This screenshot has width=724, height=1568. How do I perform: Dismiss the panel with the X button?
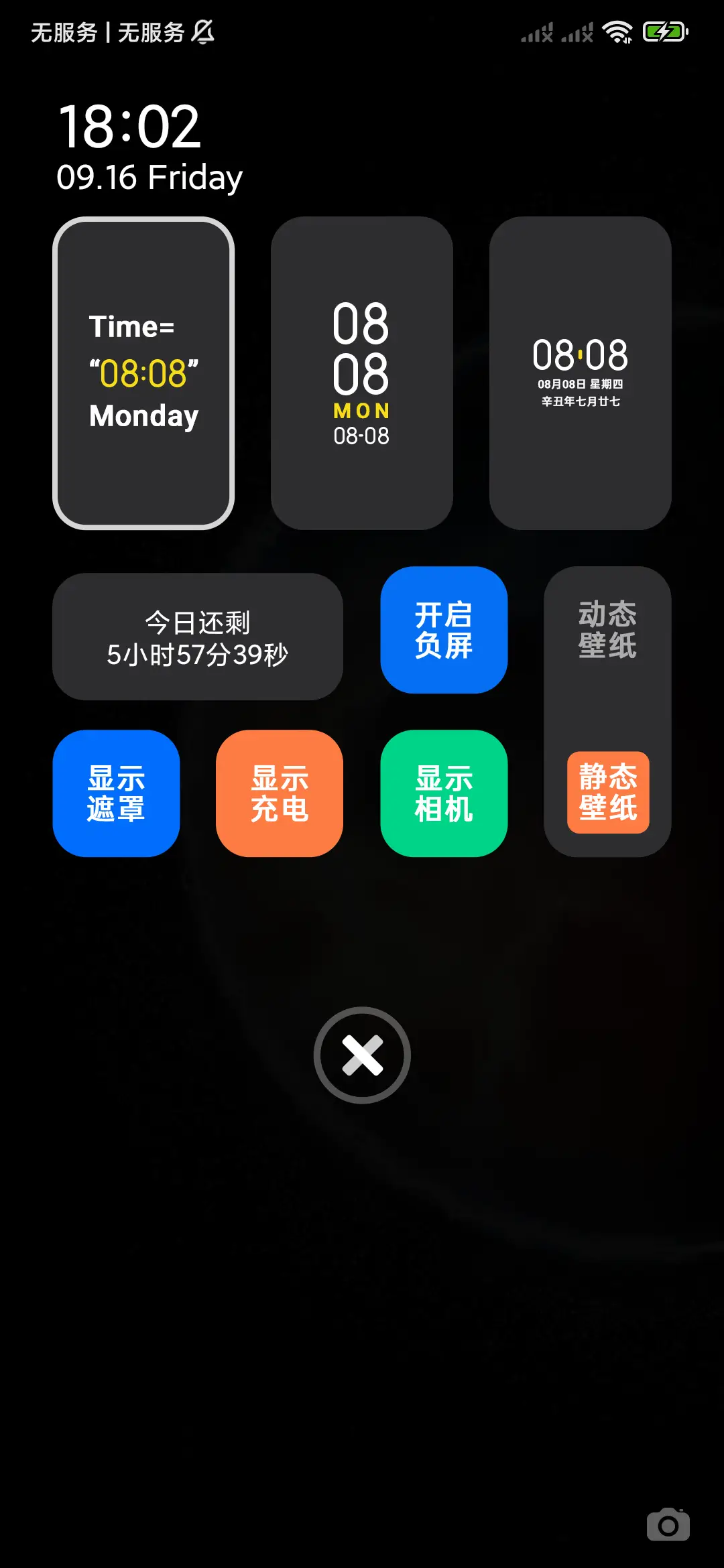coord(361,1055)
